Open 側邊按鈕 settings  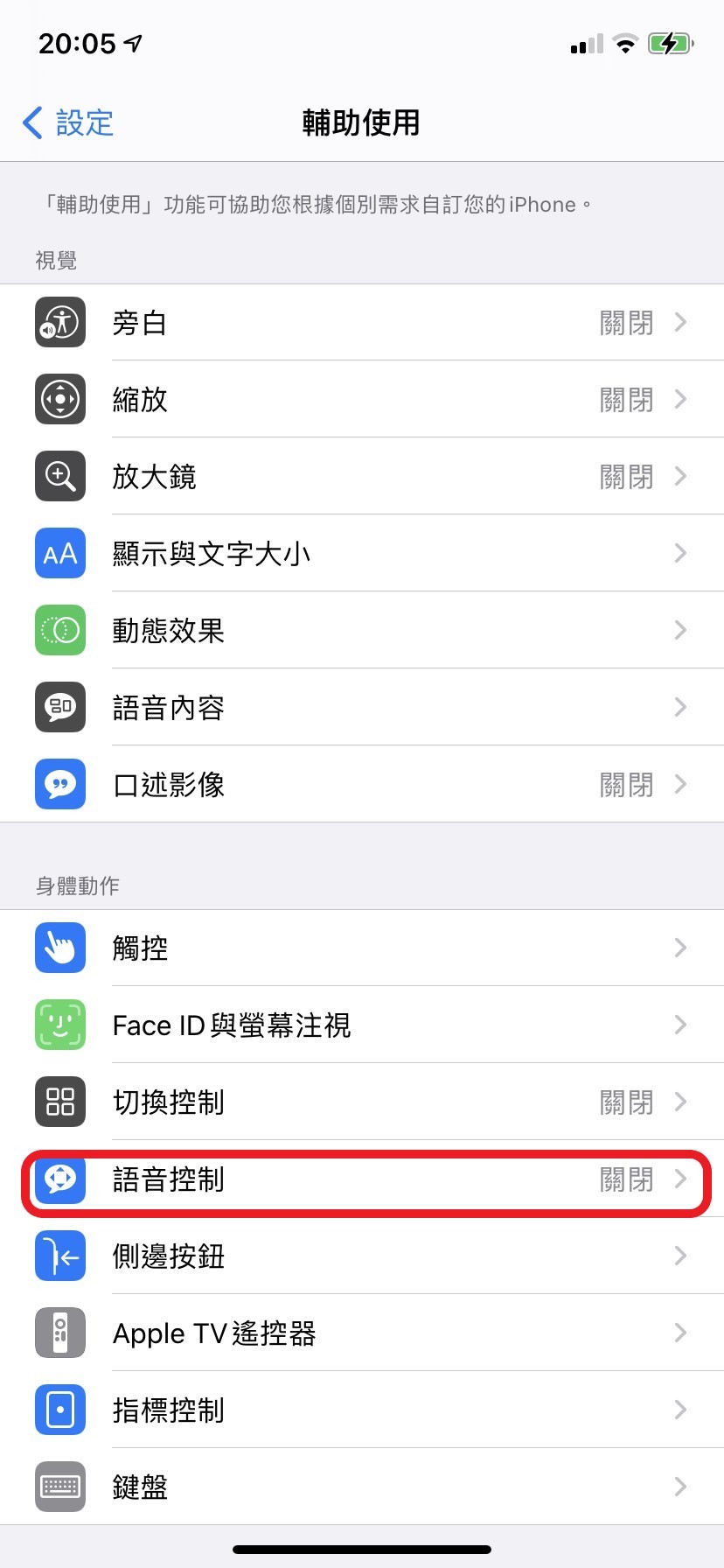click(x=362, y=1256)
